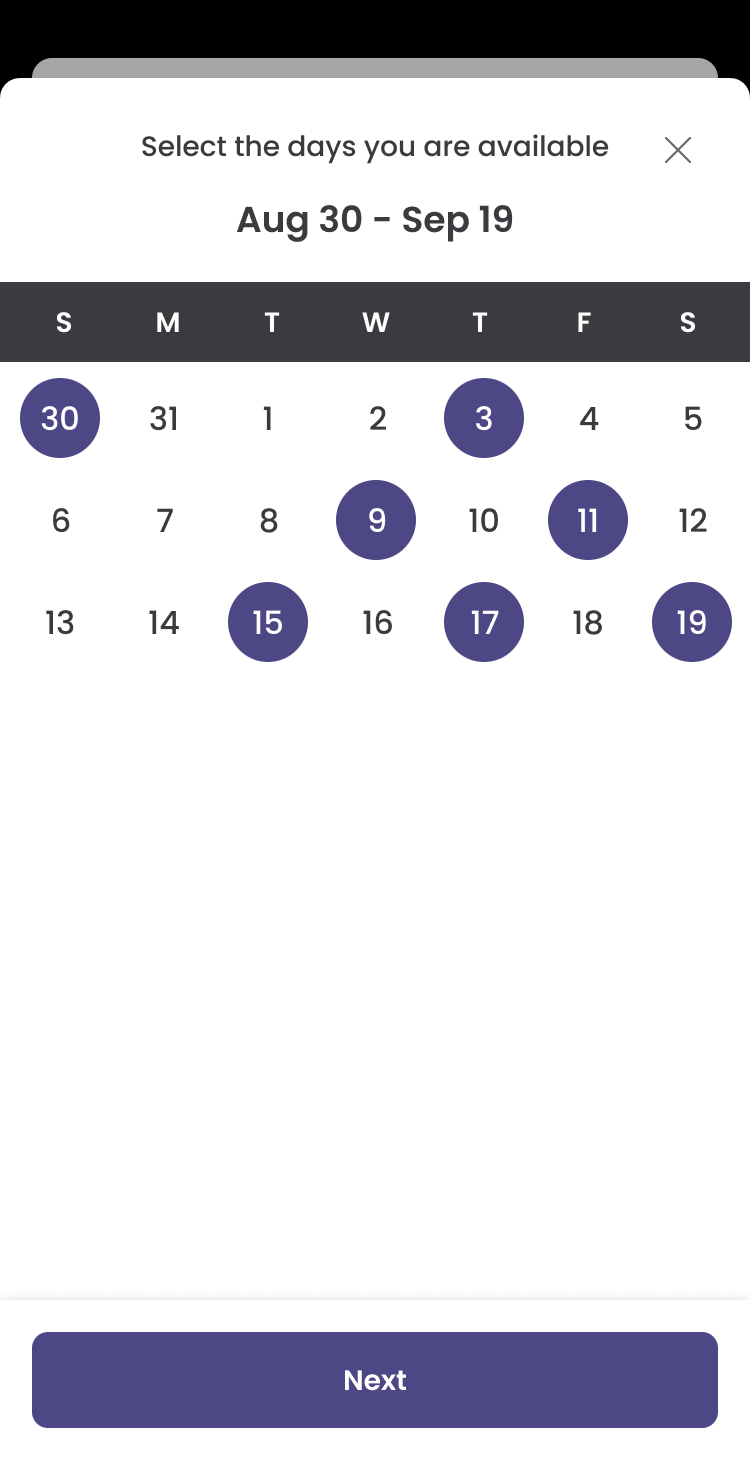Deselect August 30 availability
The height and width of the screenshot is (1460, 750).
tap(60, 418)
